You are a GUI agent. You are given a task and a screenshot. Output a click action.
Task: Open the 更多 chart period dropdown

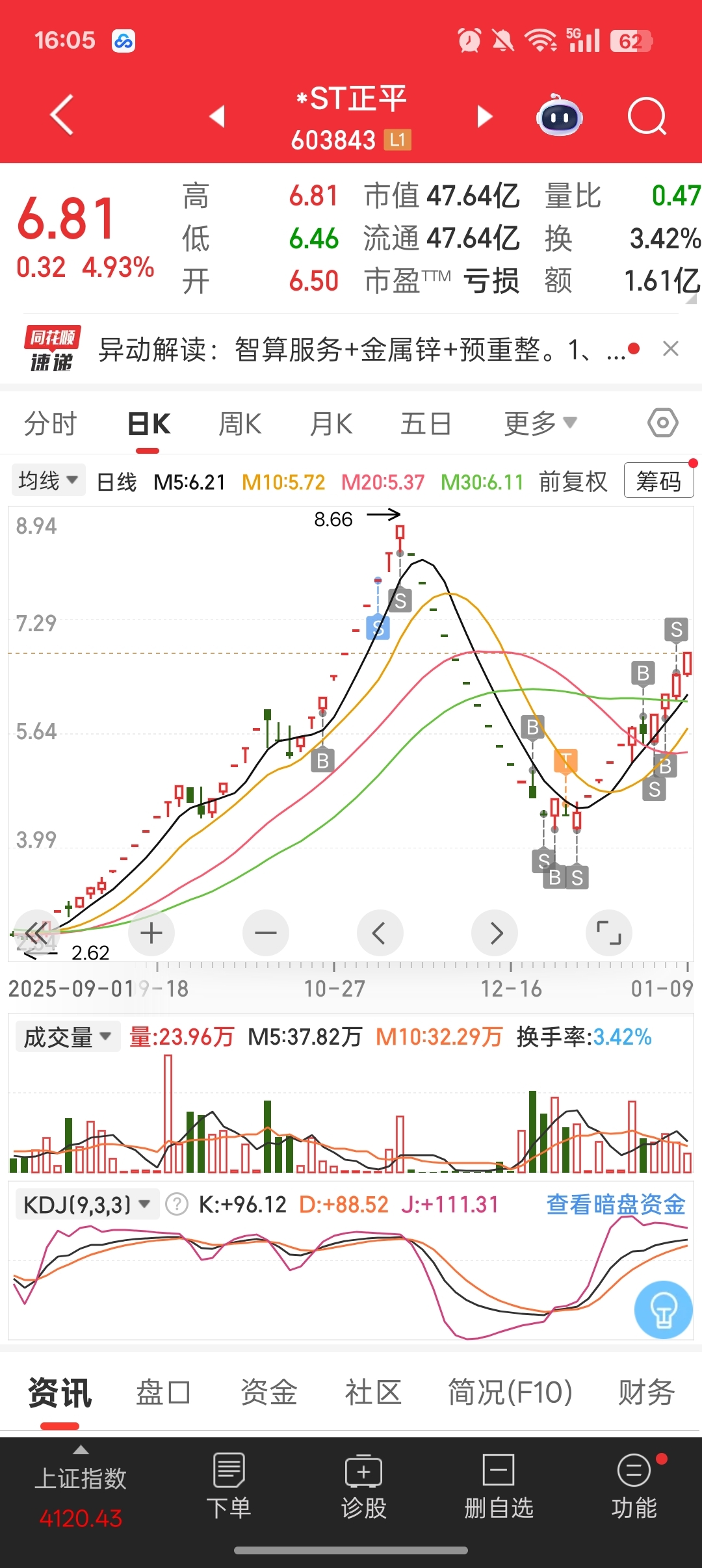pos(540,424)
